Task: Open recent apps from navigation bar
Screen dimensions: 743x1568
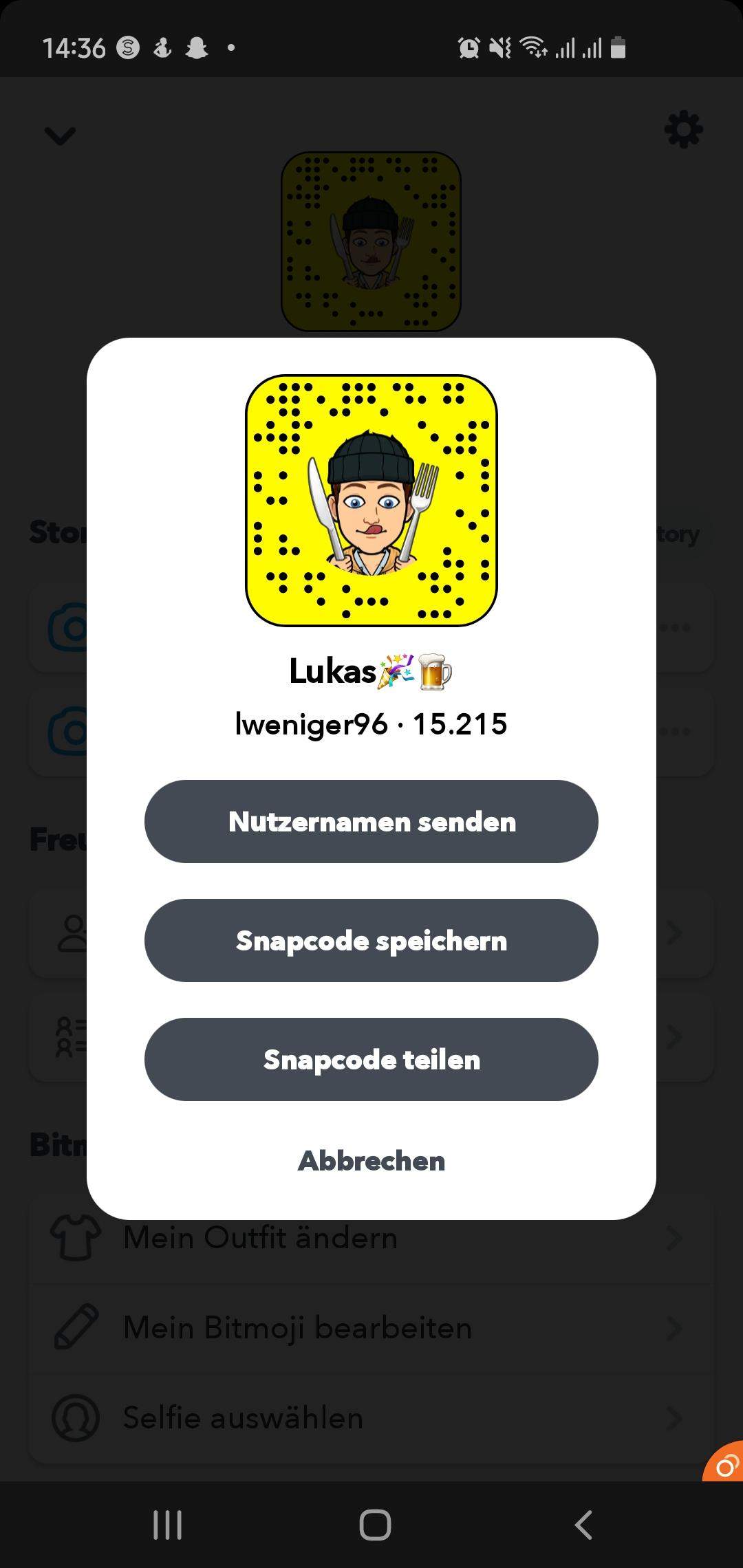Action: (167, 1524)
